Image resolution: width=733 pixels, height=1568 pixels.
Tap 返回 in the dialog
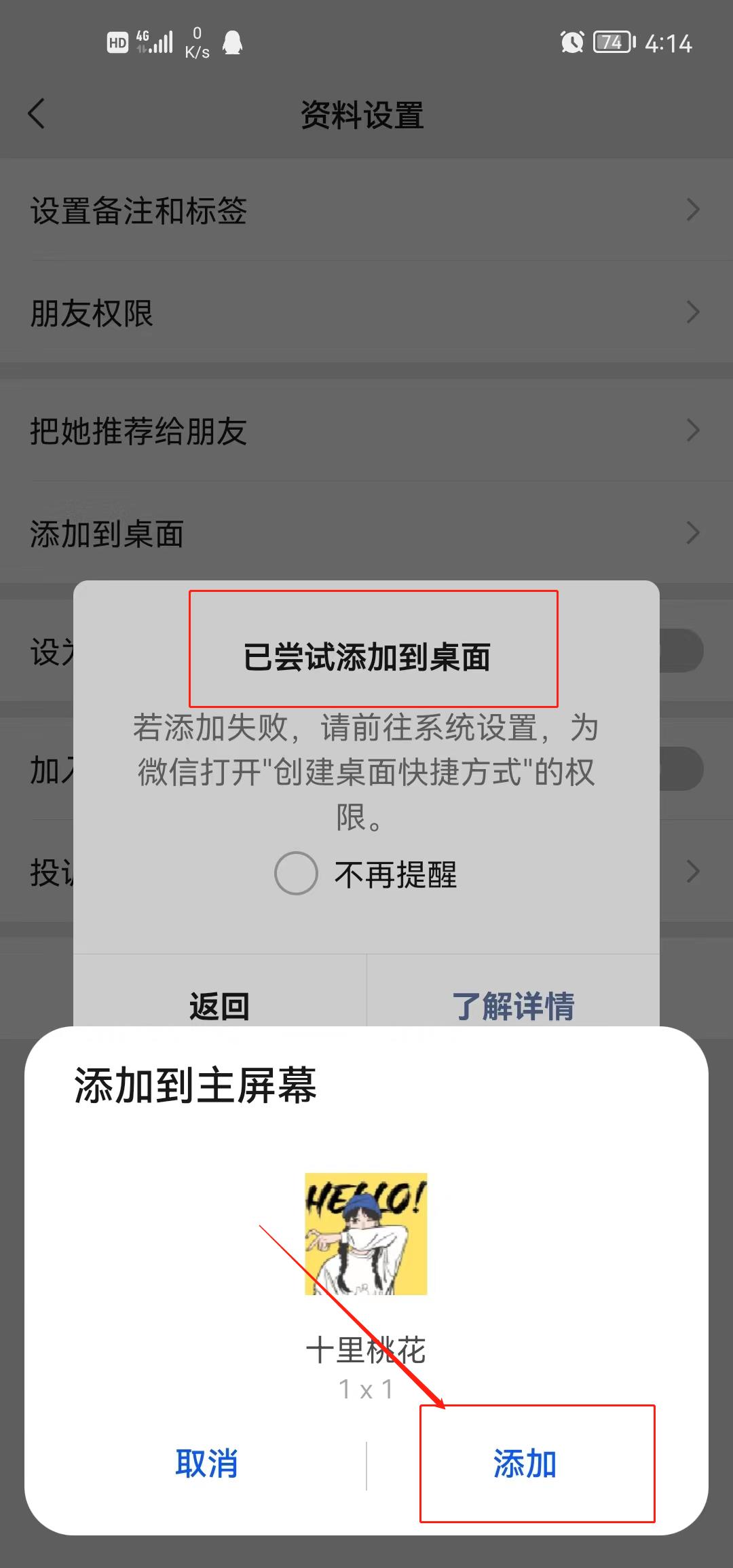pos(219,1005)
